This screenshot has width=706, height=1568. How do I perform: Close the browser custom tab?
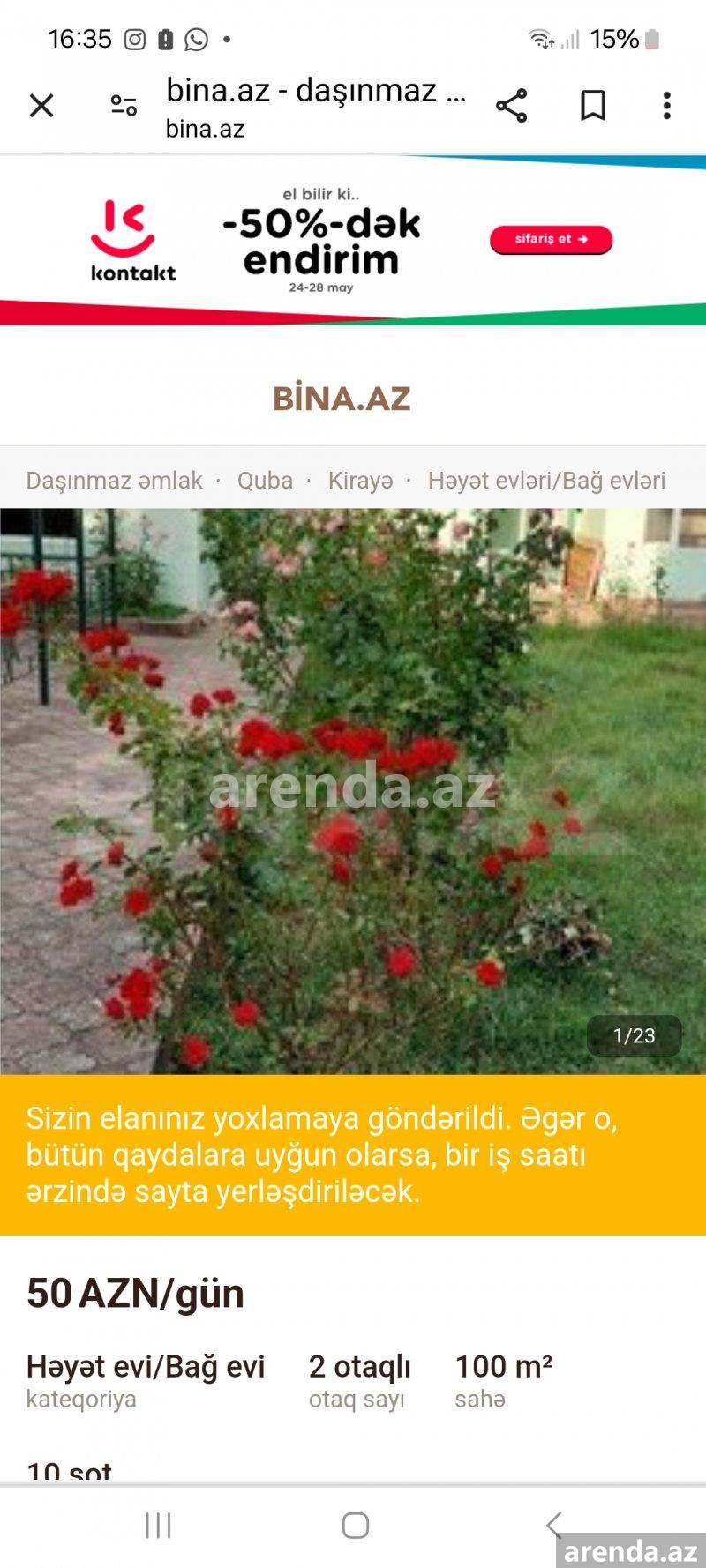point(41,106)
